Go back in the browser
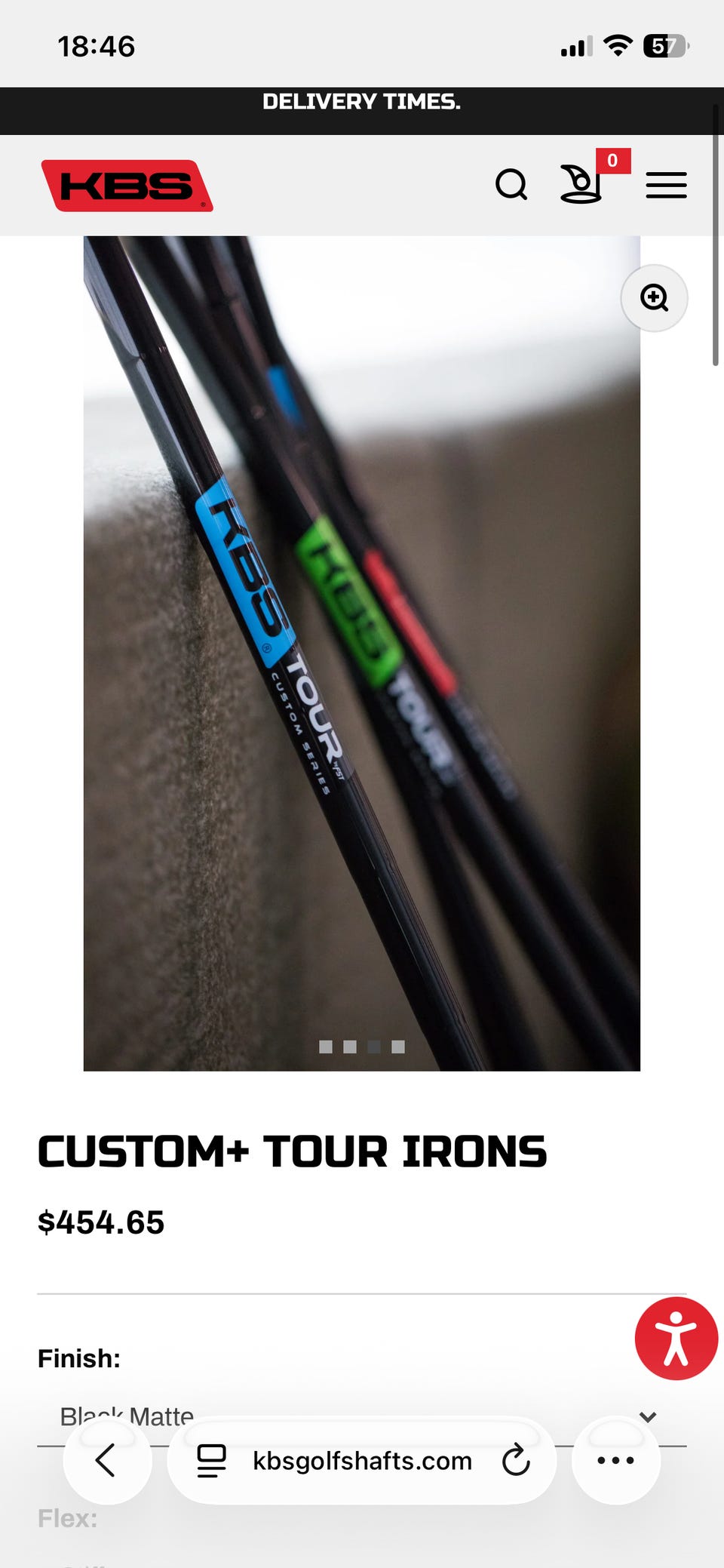This screenshot has height=1568, width=724. [107, 1460]
